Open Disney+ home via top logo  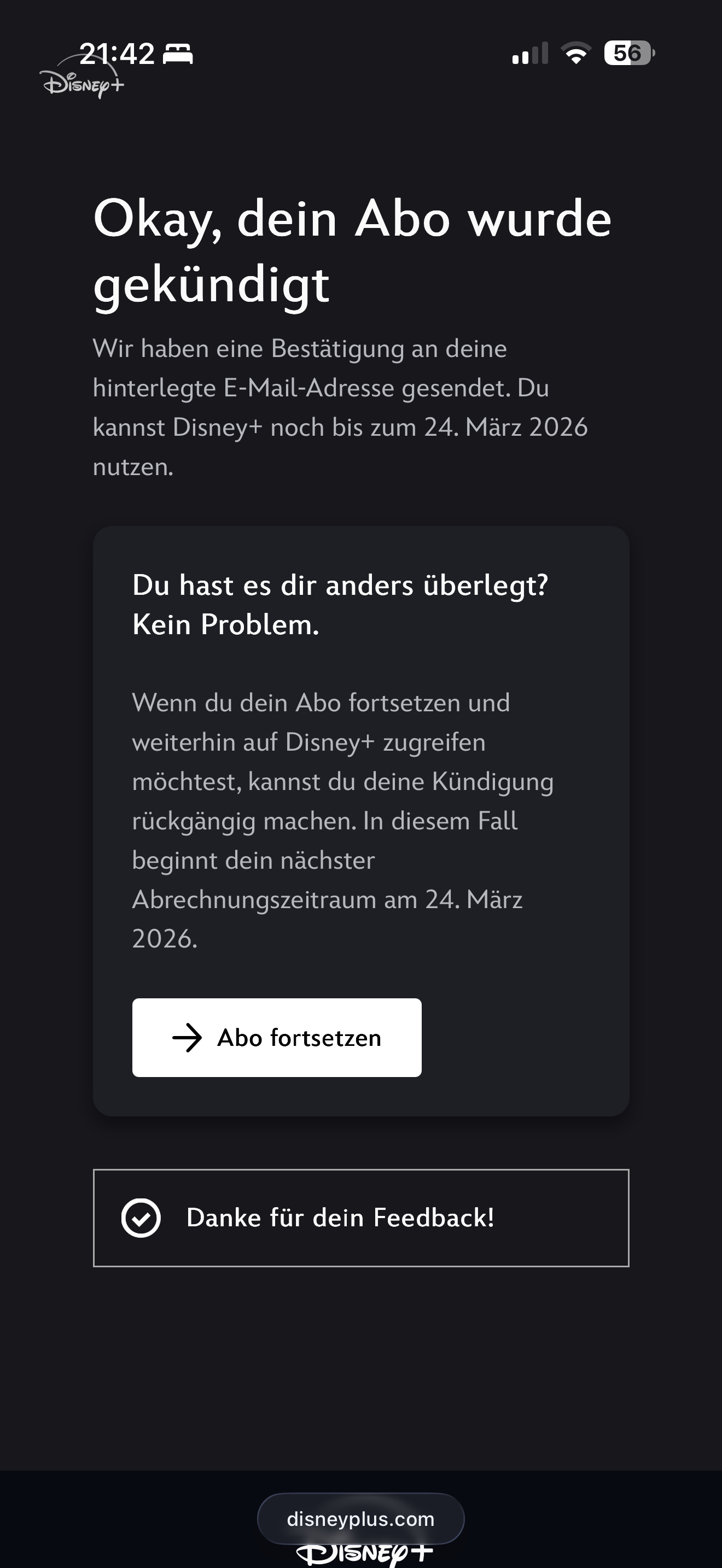pos(82,77)
